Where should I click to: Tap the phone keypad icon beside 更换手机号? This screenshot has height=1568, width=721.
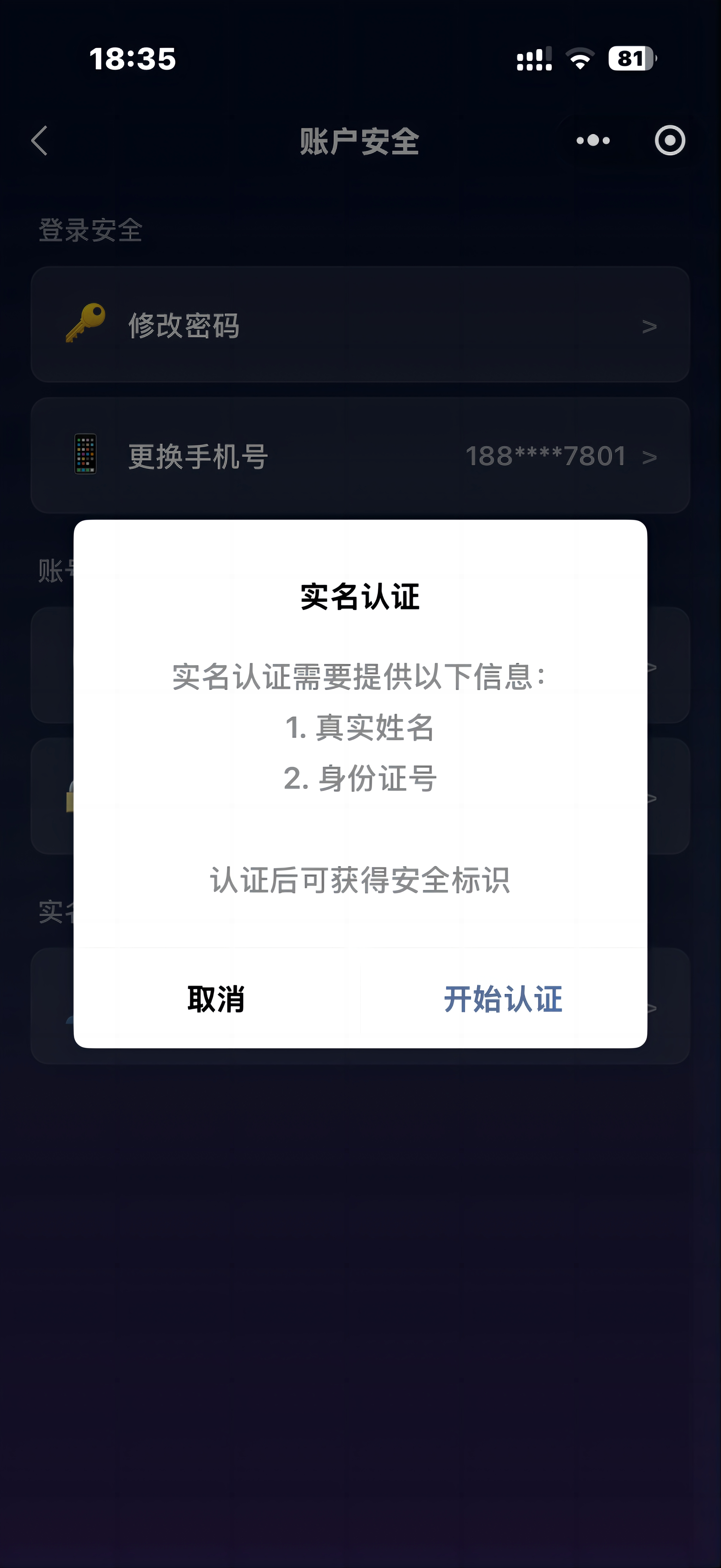click(x=85, y=455)
